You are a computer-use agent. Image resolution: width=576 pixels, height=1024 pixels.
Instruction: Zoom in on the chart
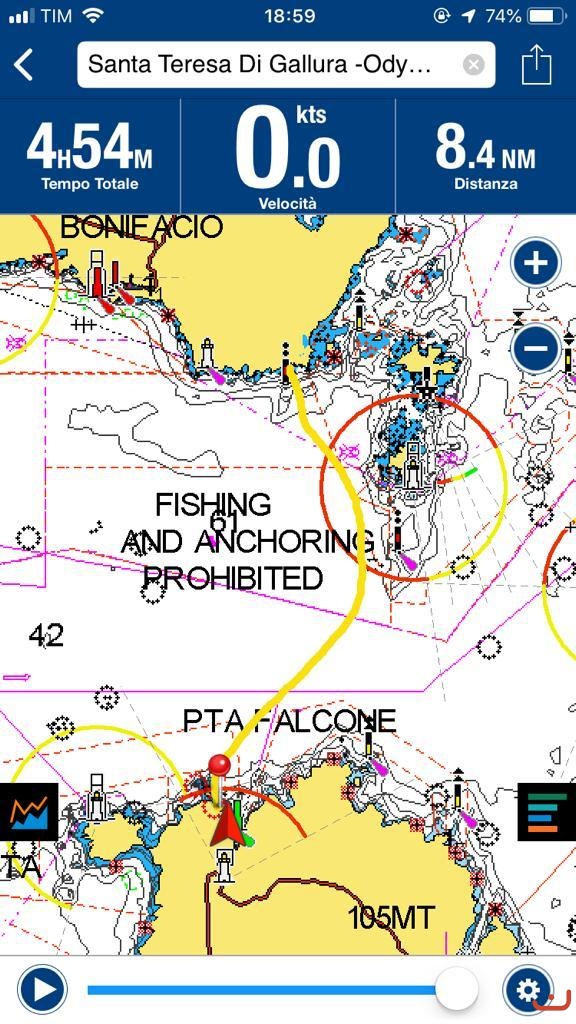coord(536,263)
